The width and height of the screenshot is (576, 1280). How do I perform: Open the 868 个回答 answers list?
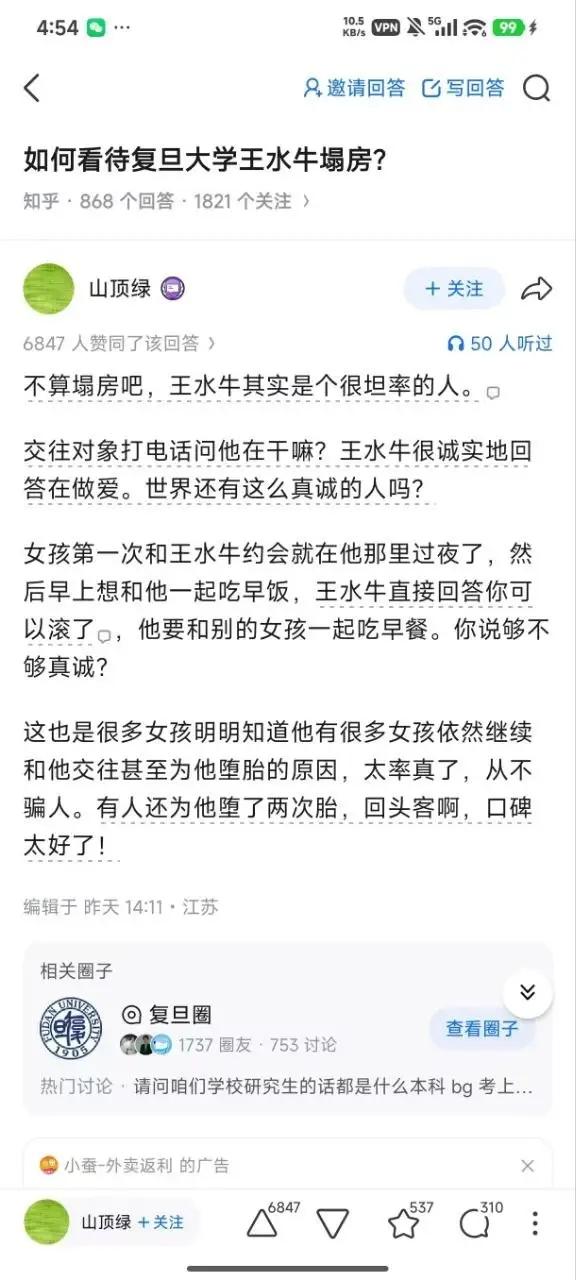point(126,201)
